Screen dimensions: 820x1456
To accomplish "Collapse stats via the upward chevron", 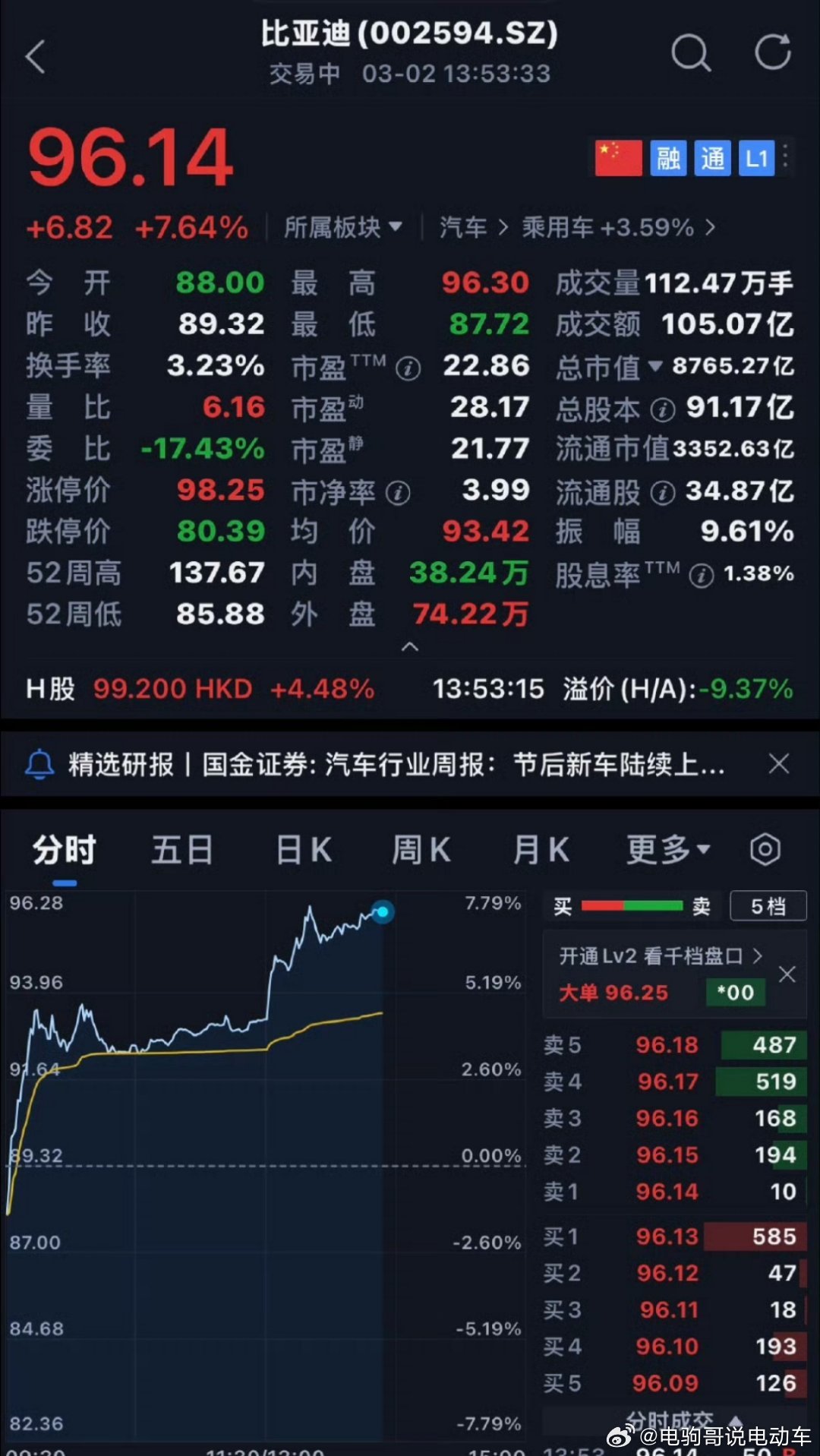I will [410, 647].
